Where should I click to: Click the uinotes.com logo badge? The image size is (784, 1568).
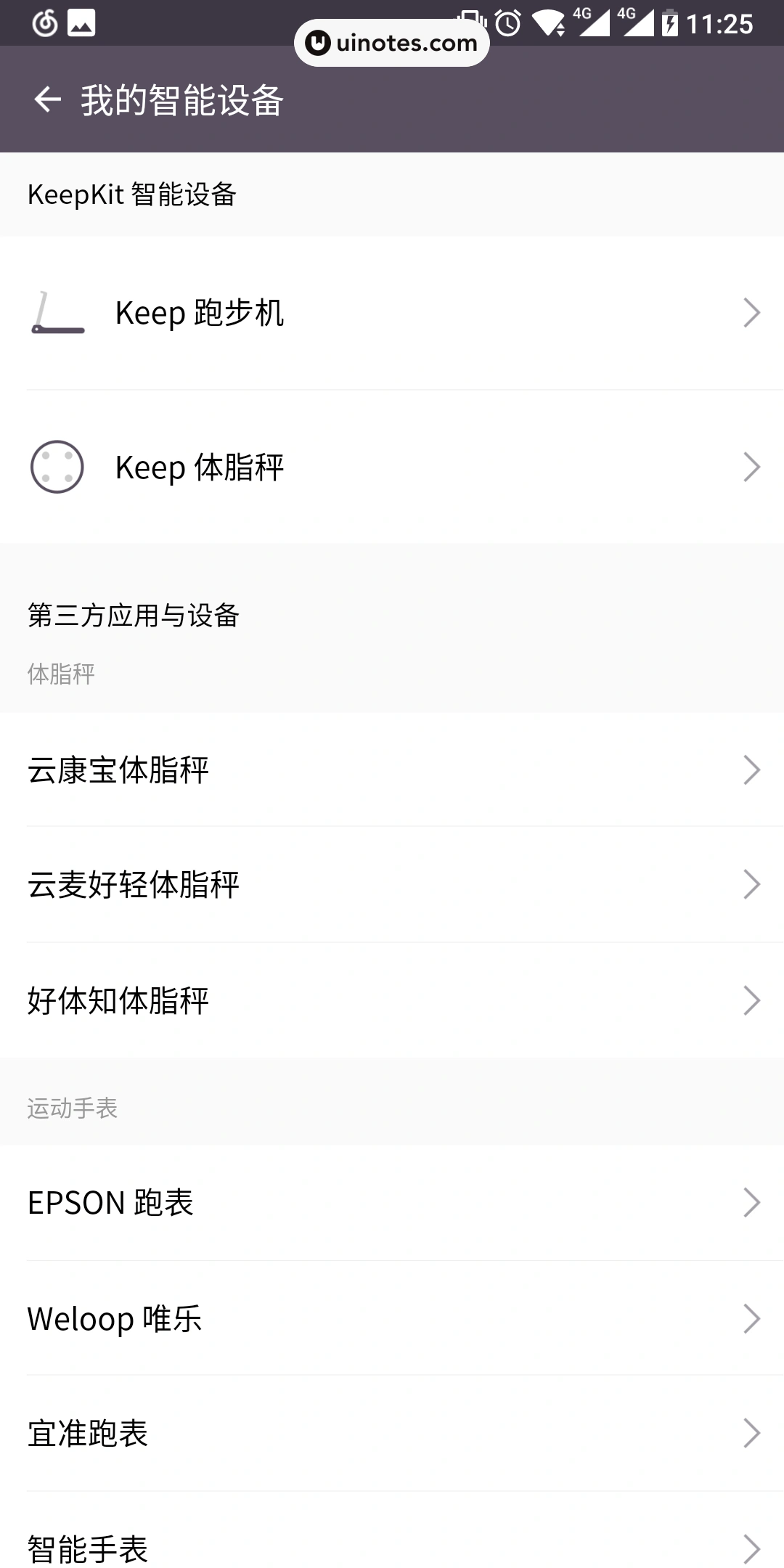pyautogui.click(x=392, y=41)
